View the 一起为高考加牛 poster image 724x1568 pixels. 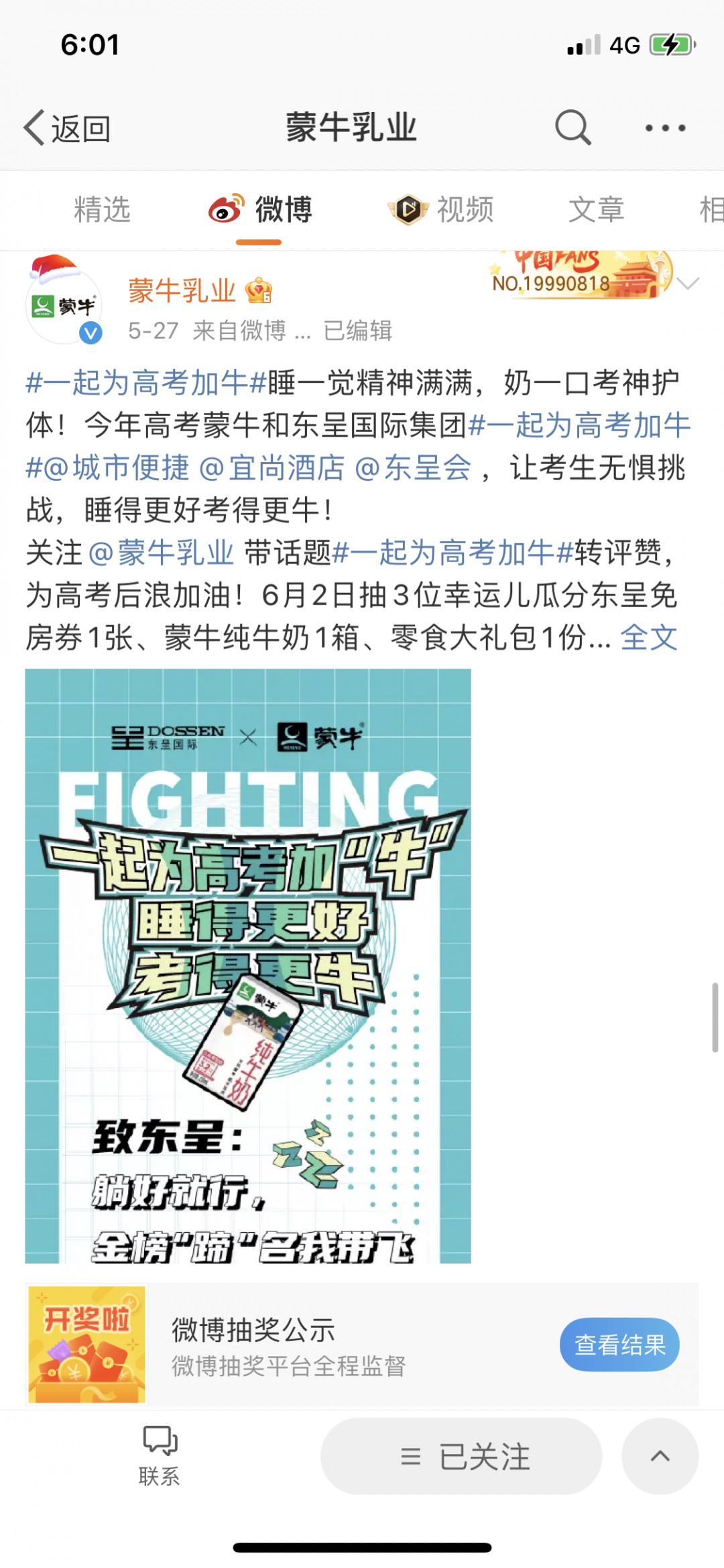[x=248, y=966]
